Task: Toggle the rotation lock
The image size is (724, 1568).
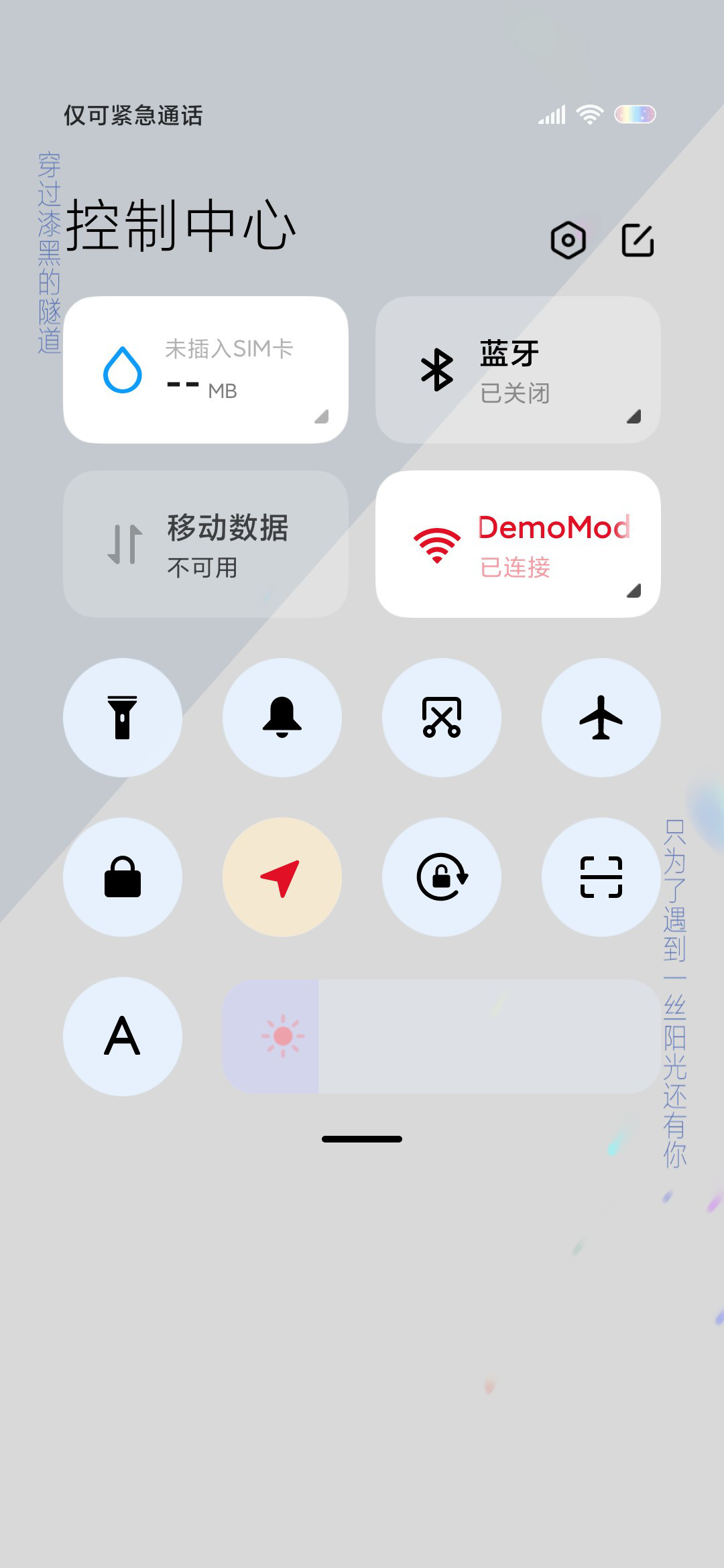Action: [442, 877]
